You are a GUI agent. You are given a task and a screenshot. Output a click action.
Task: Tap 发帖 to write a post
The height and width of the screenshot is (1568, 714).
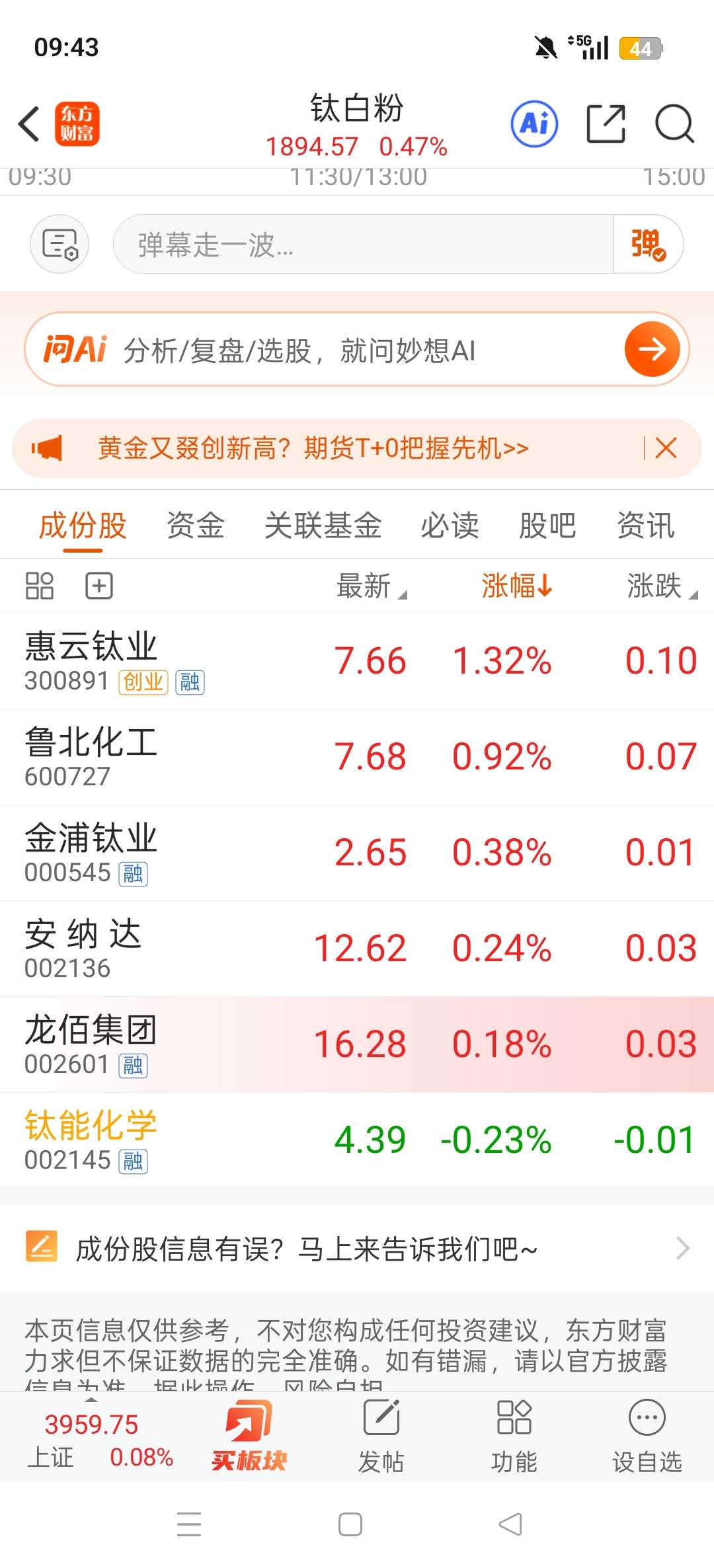pos(381,1435)
